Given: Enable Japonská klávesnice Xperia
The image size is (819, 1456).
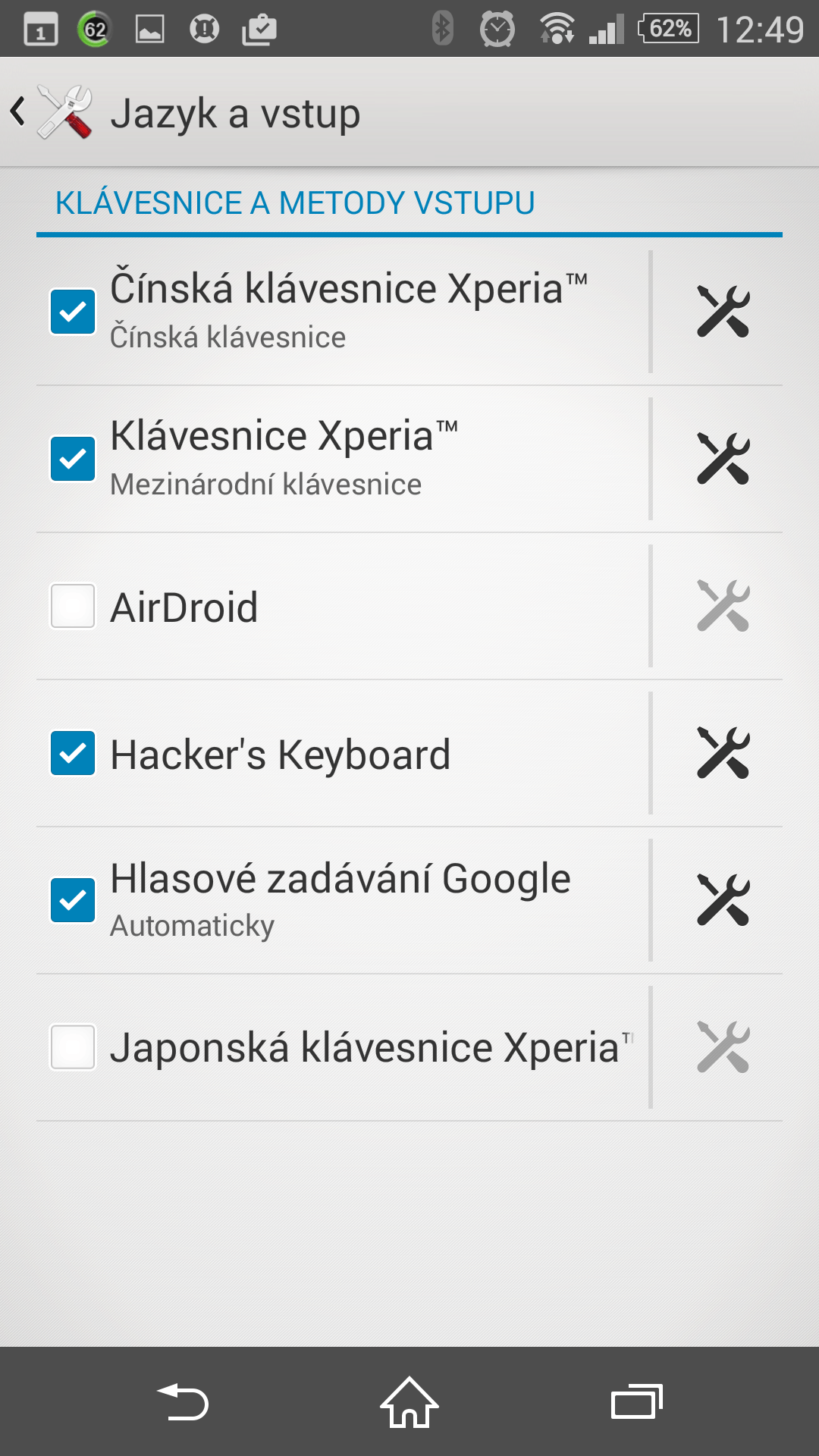Looking at the screenshot, I should (x=73, y=1047).
